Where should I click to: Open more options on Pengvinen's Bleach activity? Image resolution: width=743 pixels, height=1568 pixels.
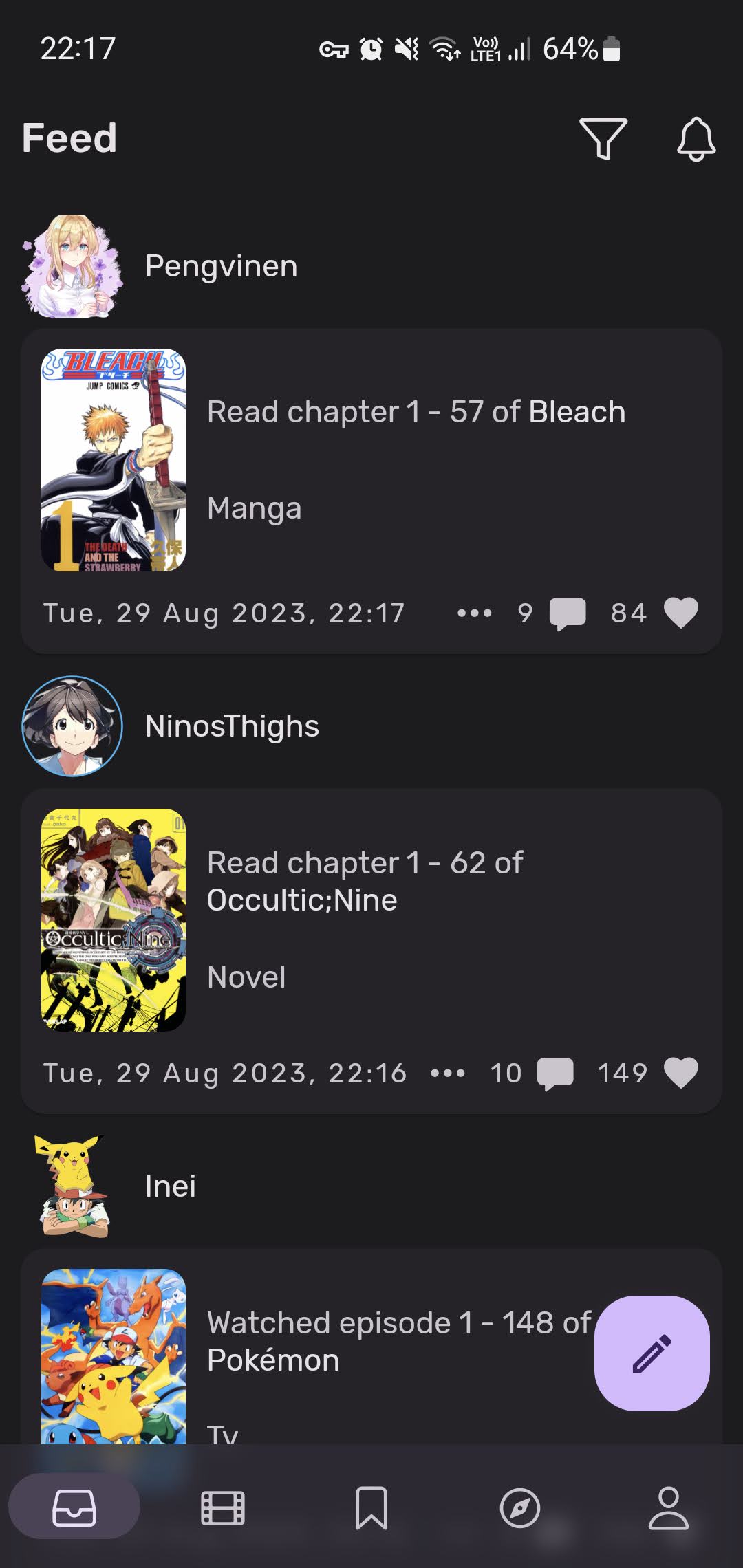475,613
